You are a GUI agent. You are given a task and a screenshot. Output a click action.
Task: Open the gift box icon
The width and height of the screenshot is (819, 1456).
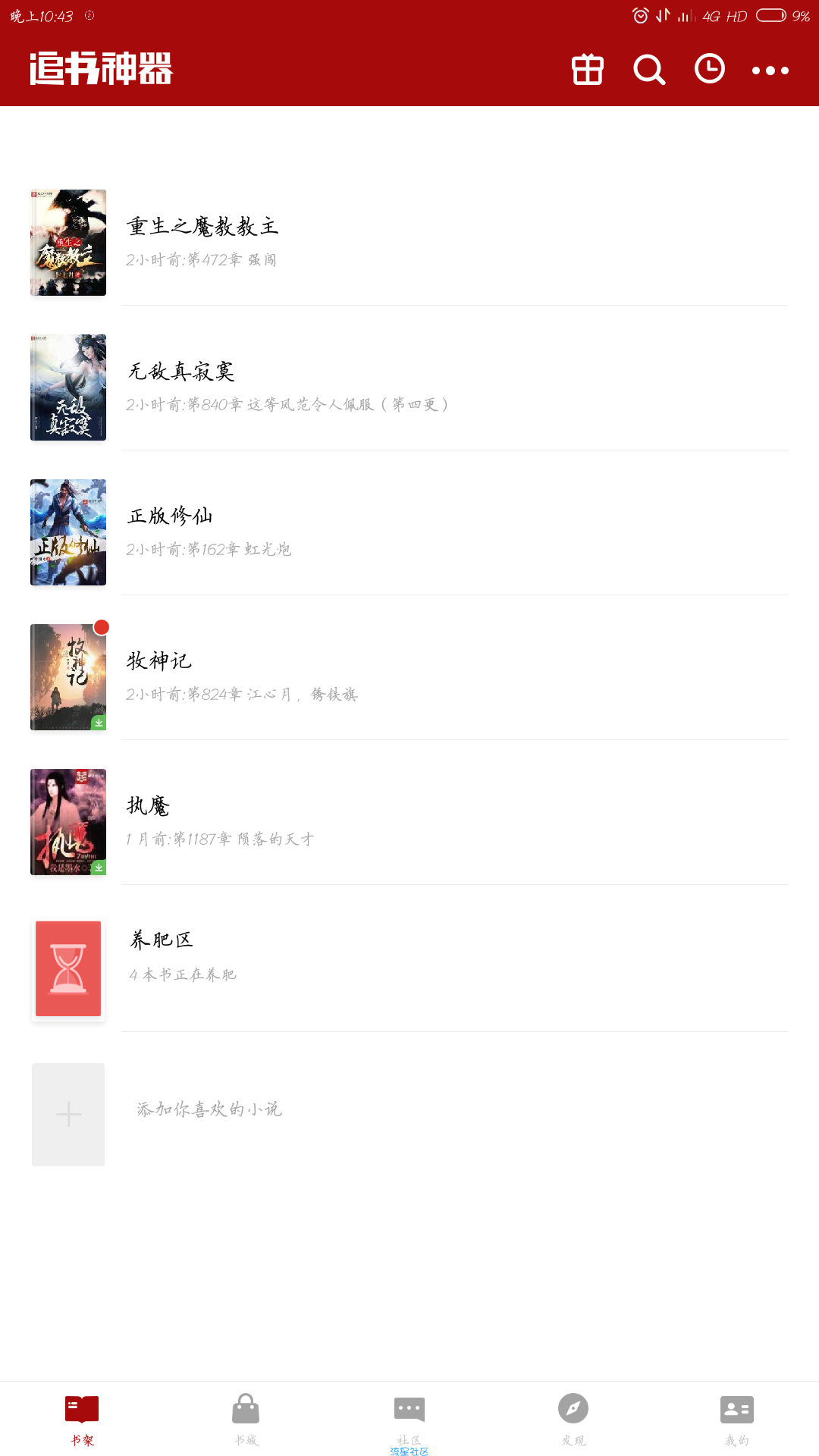pyautogui.click(x=587, y=70)
